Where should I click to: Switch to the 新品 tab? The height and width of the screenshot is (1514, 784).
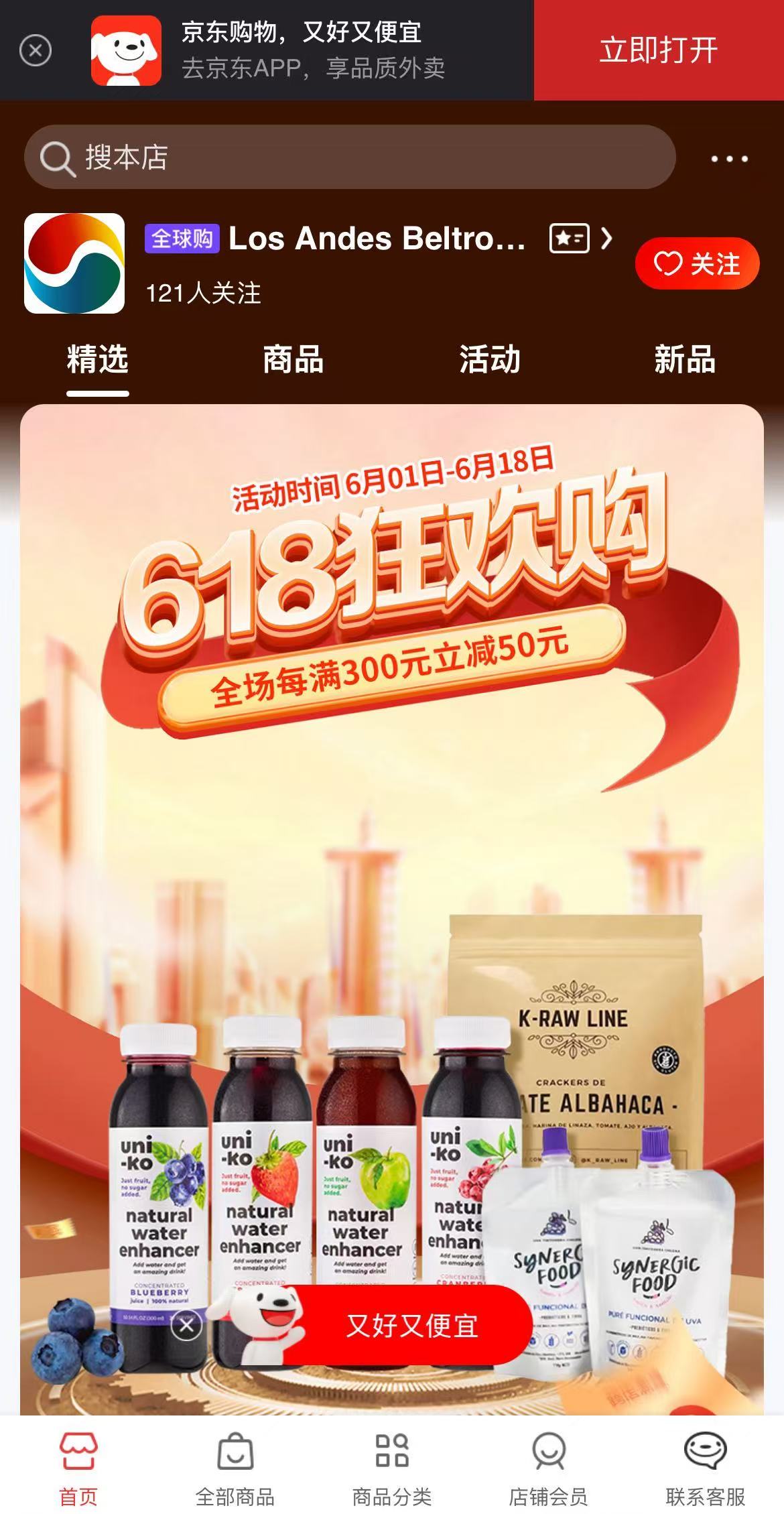pyautogui.click(x=686, y=361)
